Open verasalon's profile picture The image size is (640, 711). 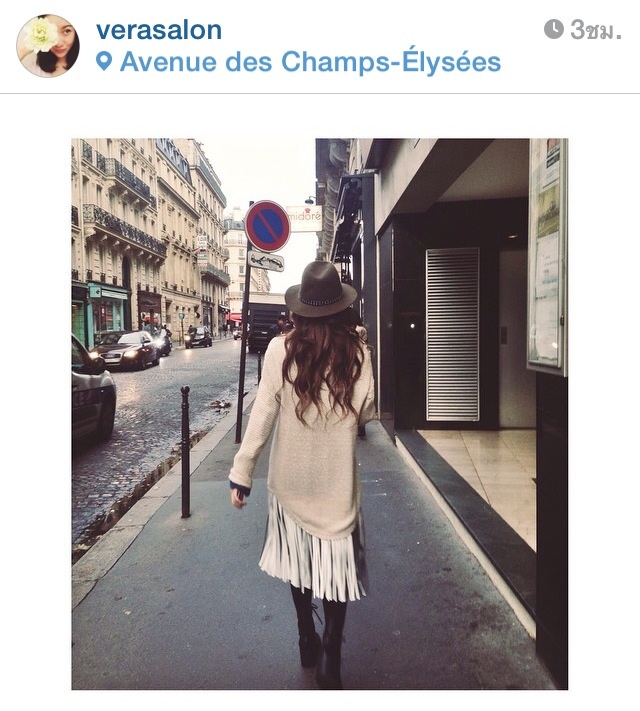coord(48,45)
